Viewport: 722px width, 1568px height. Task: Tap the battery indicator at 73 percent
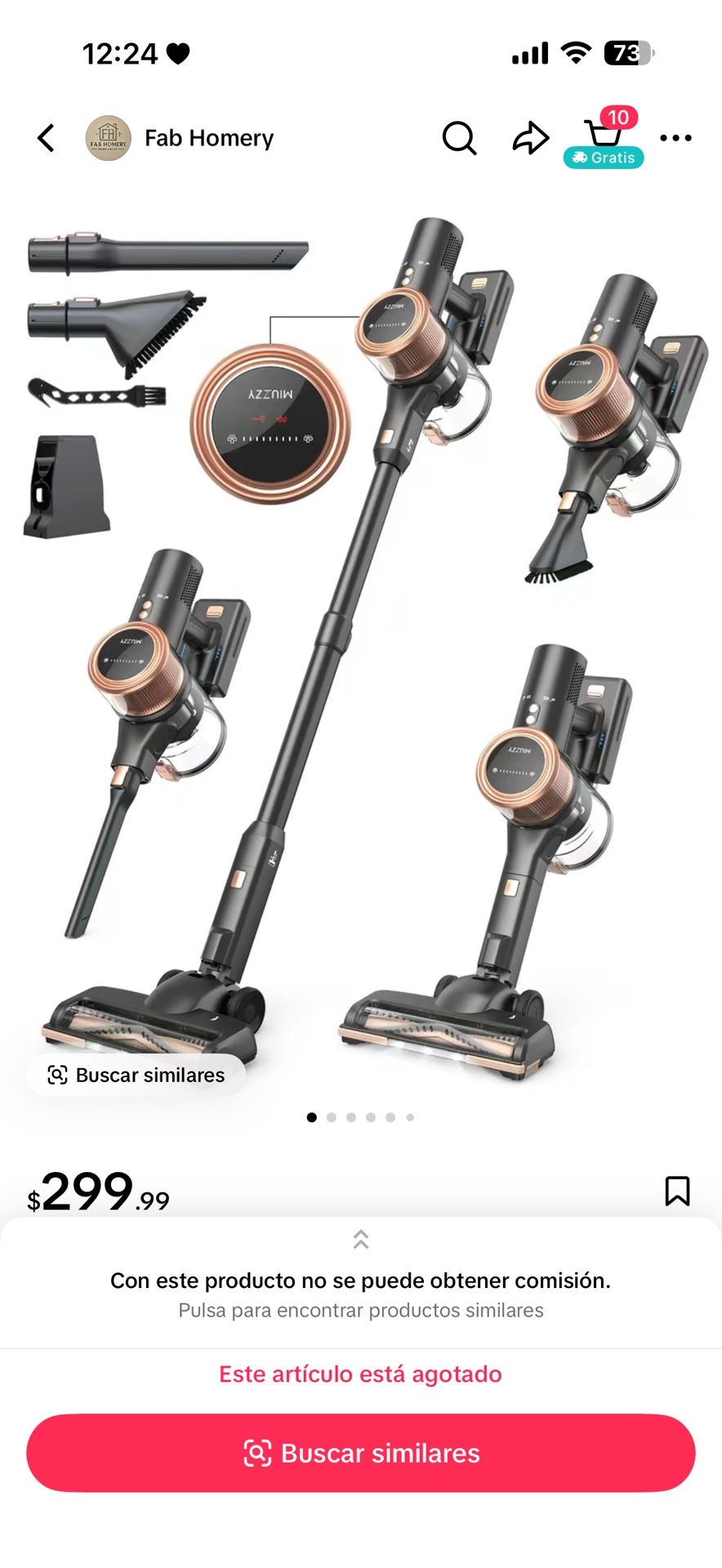(629, 51)
